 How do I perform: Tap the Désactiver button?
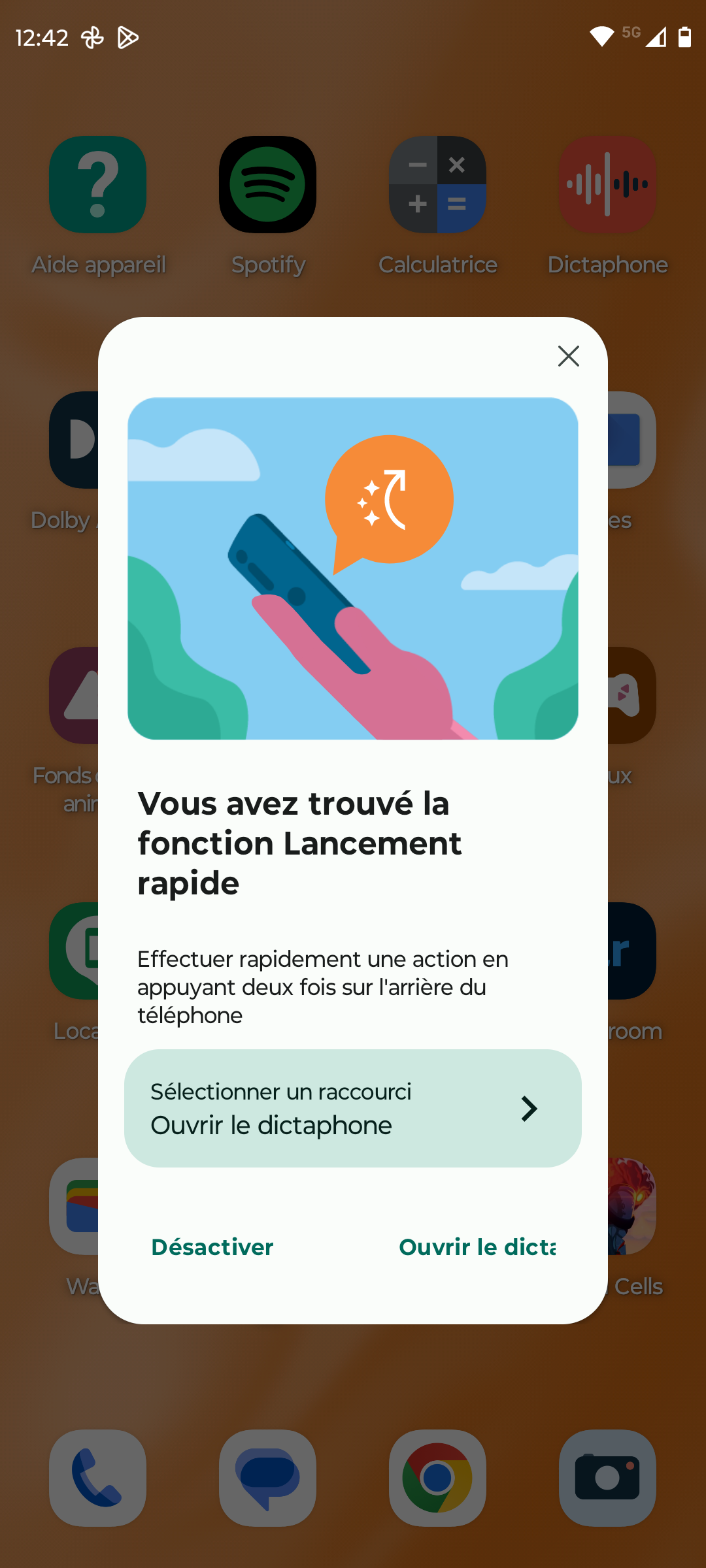pos(212,1247)
